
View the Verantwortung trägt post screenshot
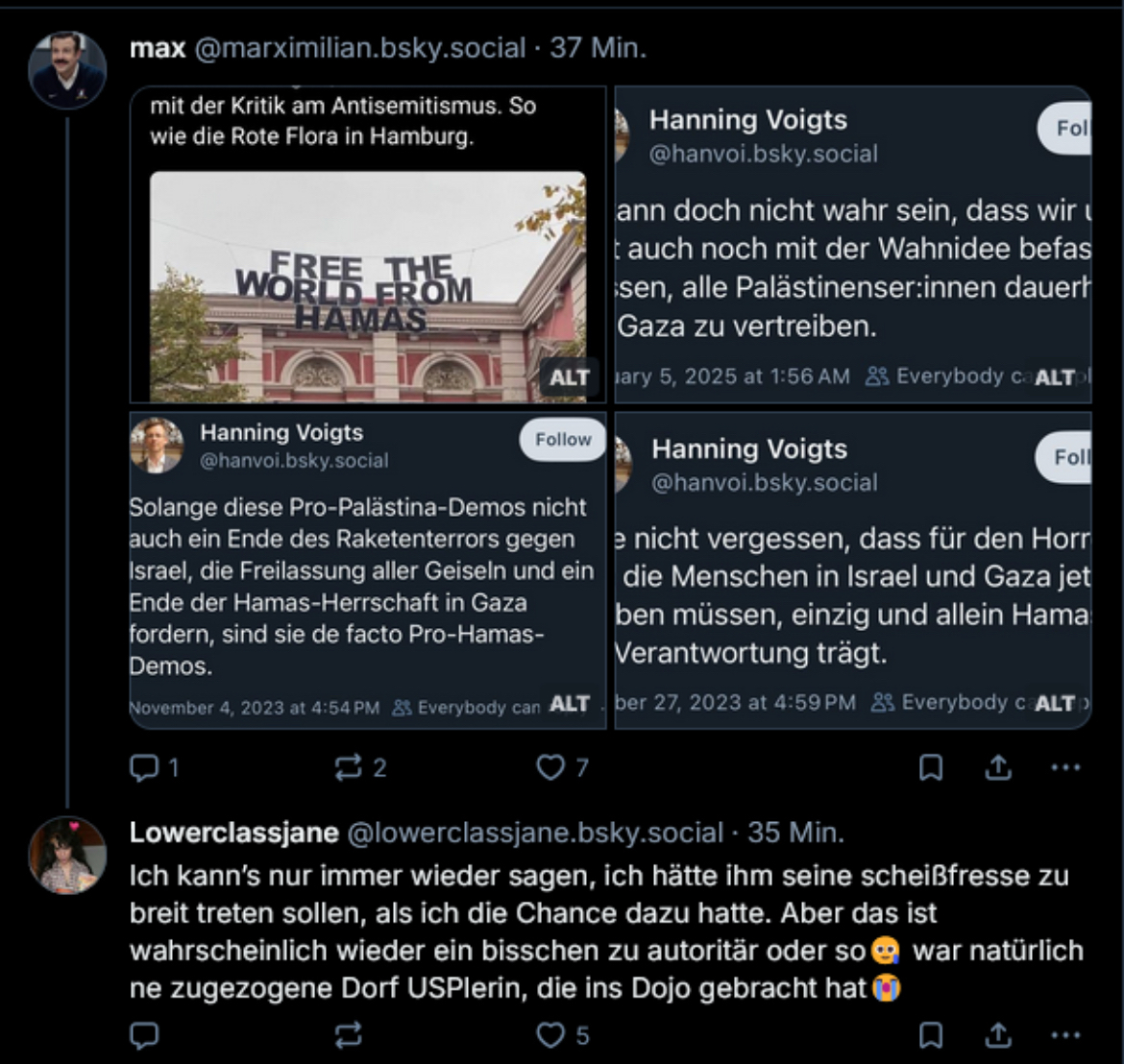click(x=852, y=571)
